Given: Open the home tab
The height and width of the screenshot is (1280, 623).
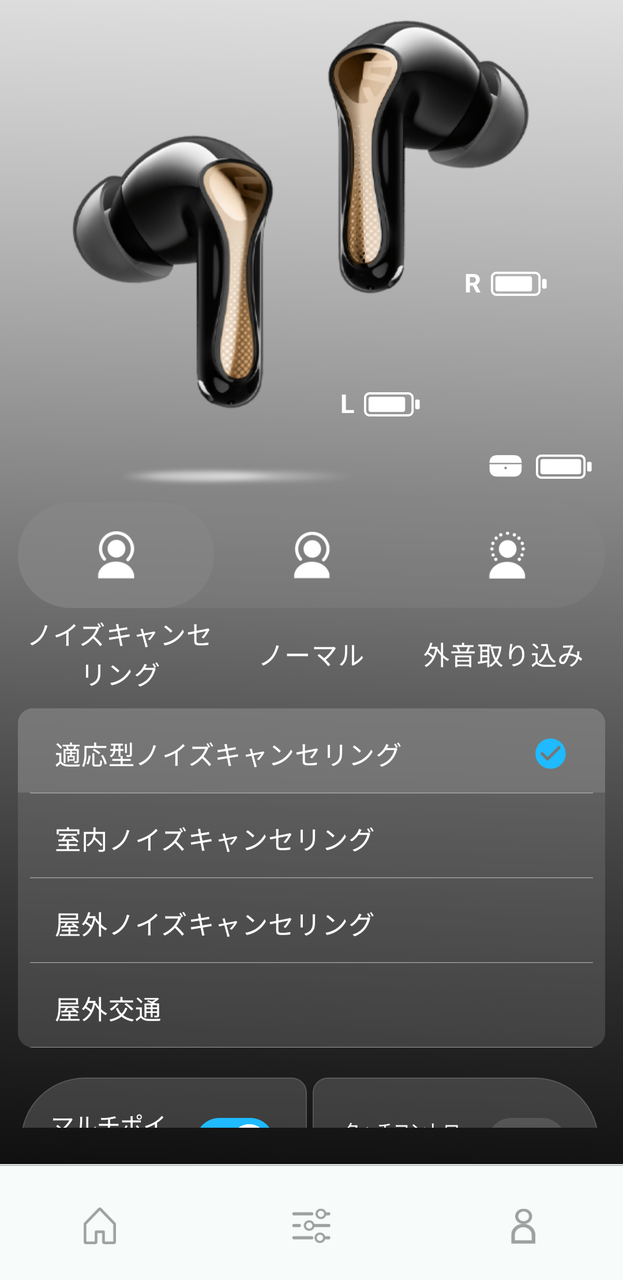Looking at the screenshot, I should pos(100,1225).
